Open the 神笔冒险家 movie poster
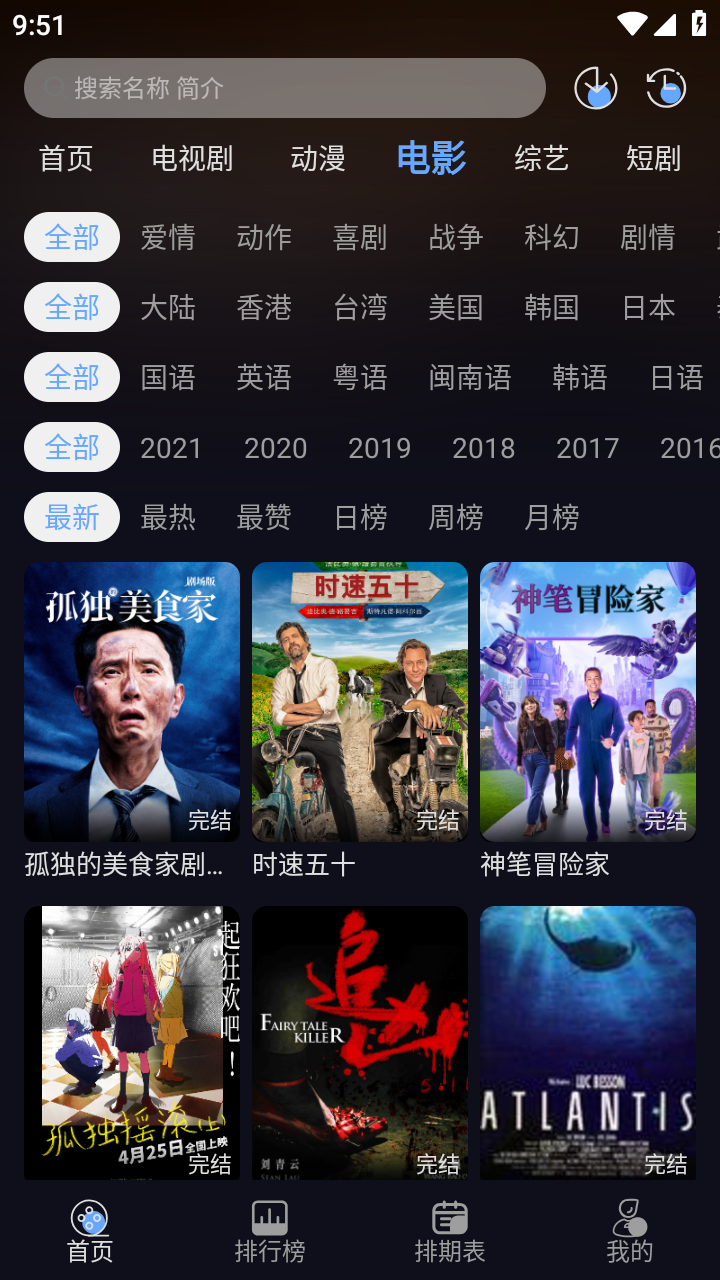This screenshot has width=720, height=1280. 587,700
